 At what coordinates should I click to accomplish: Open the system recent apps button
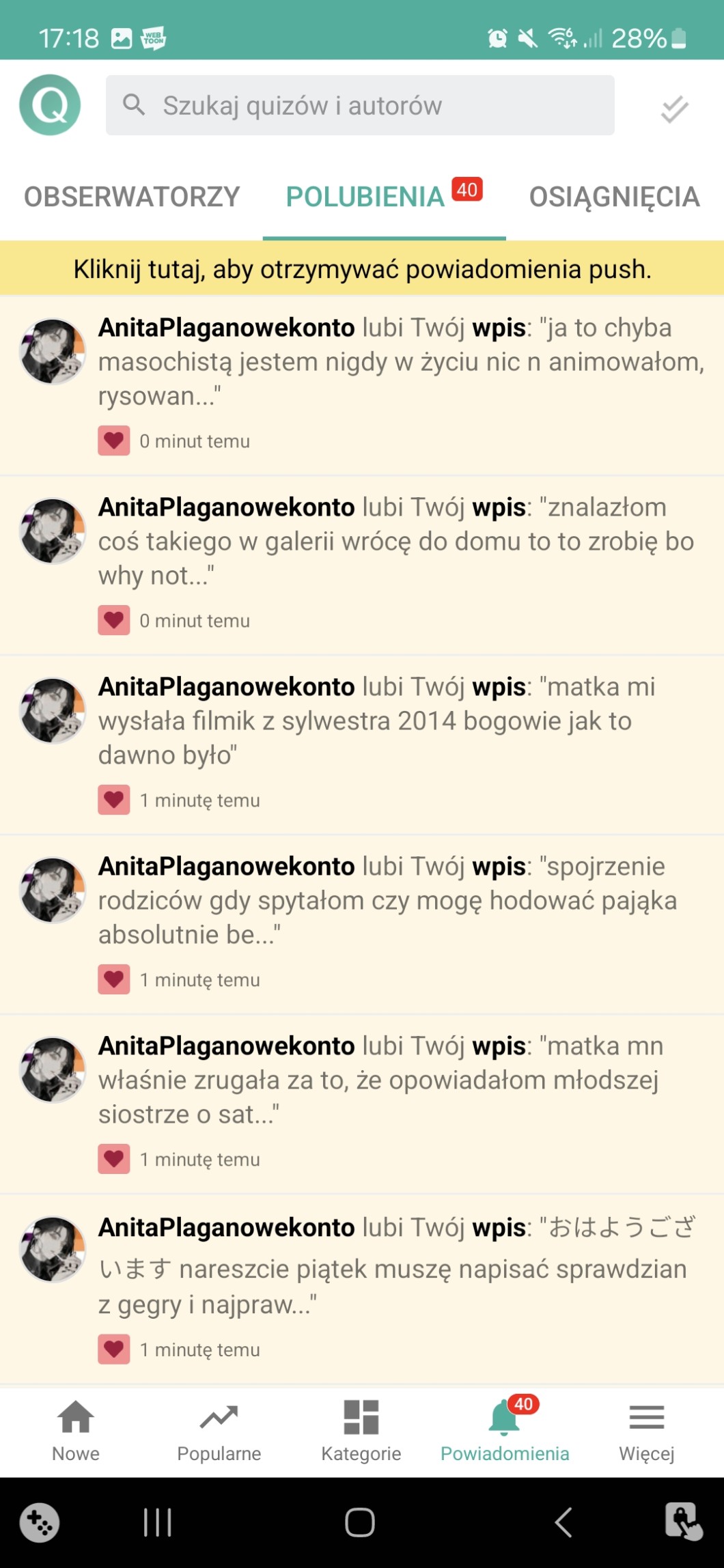click(158, 1522)
